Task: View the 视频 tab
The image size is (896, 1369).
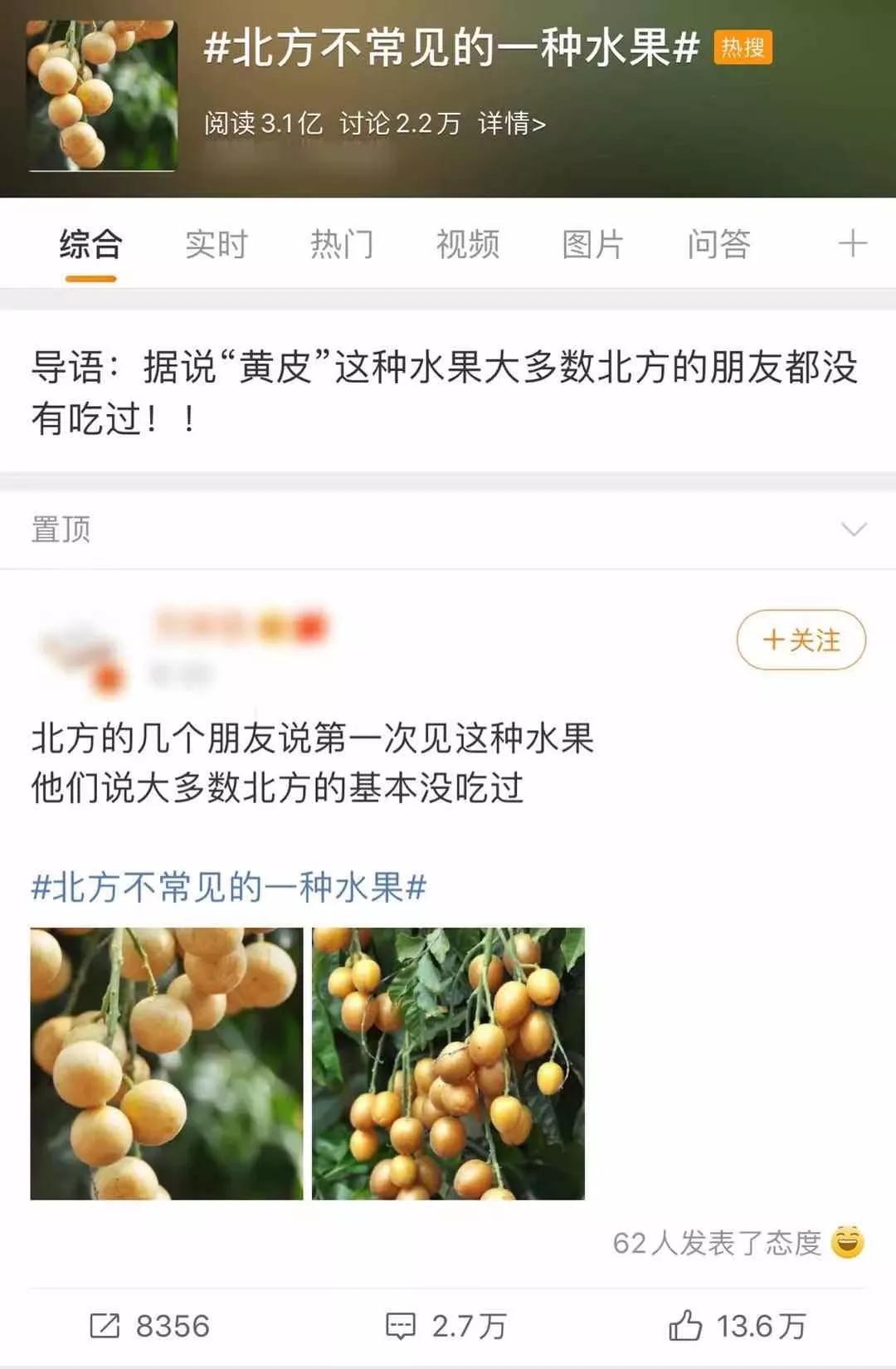Action: pos(467,243)
